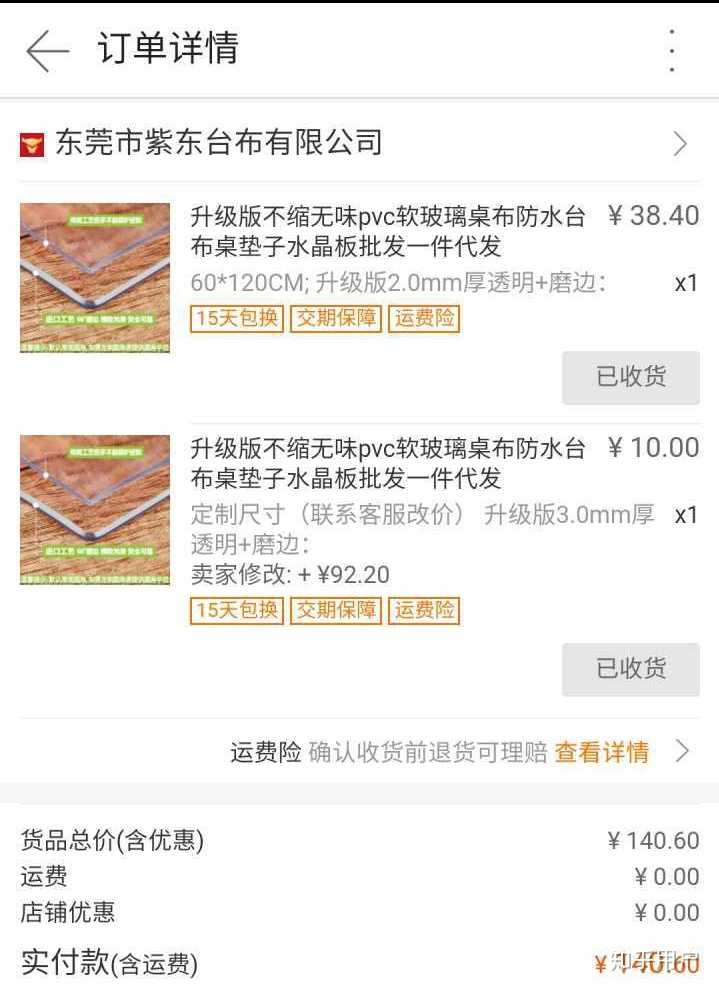Go back from order details
The width and height of the screenshot is (719, 986).
(47, 50)
